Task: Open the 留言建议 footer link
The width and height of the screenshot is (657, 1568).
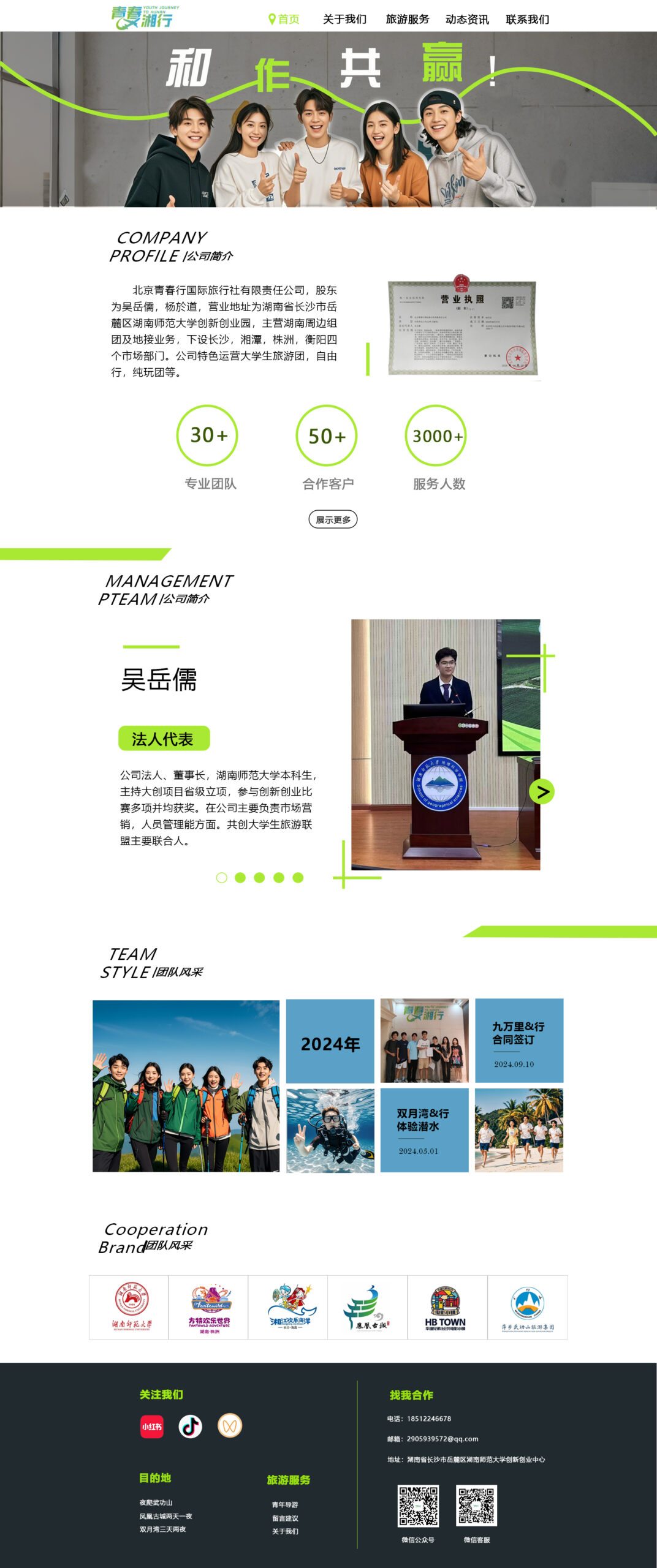Action: pos(285,1518)
